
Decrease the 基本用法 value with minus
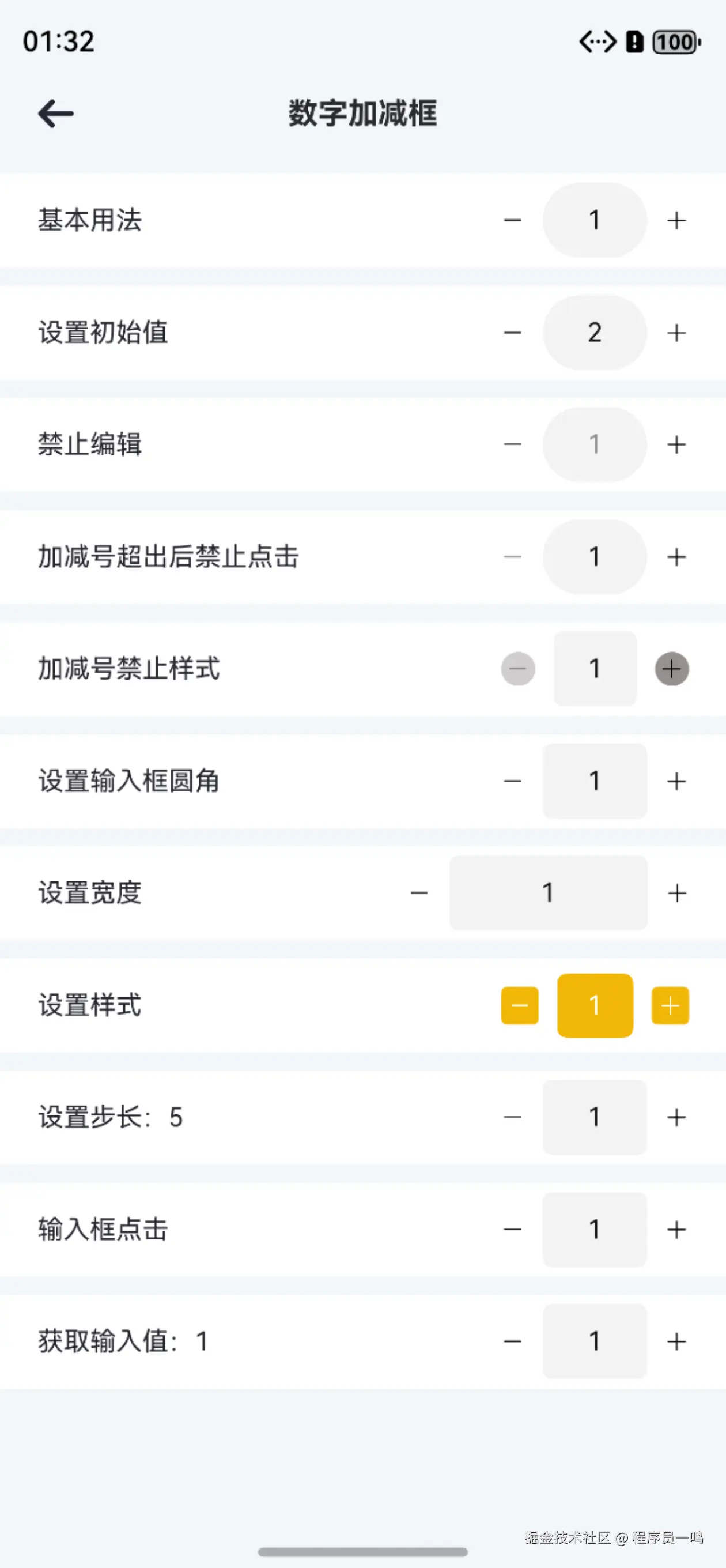click(512, 220)
